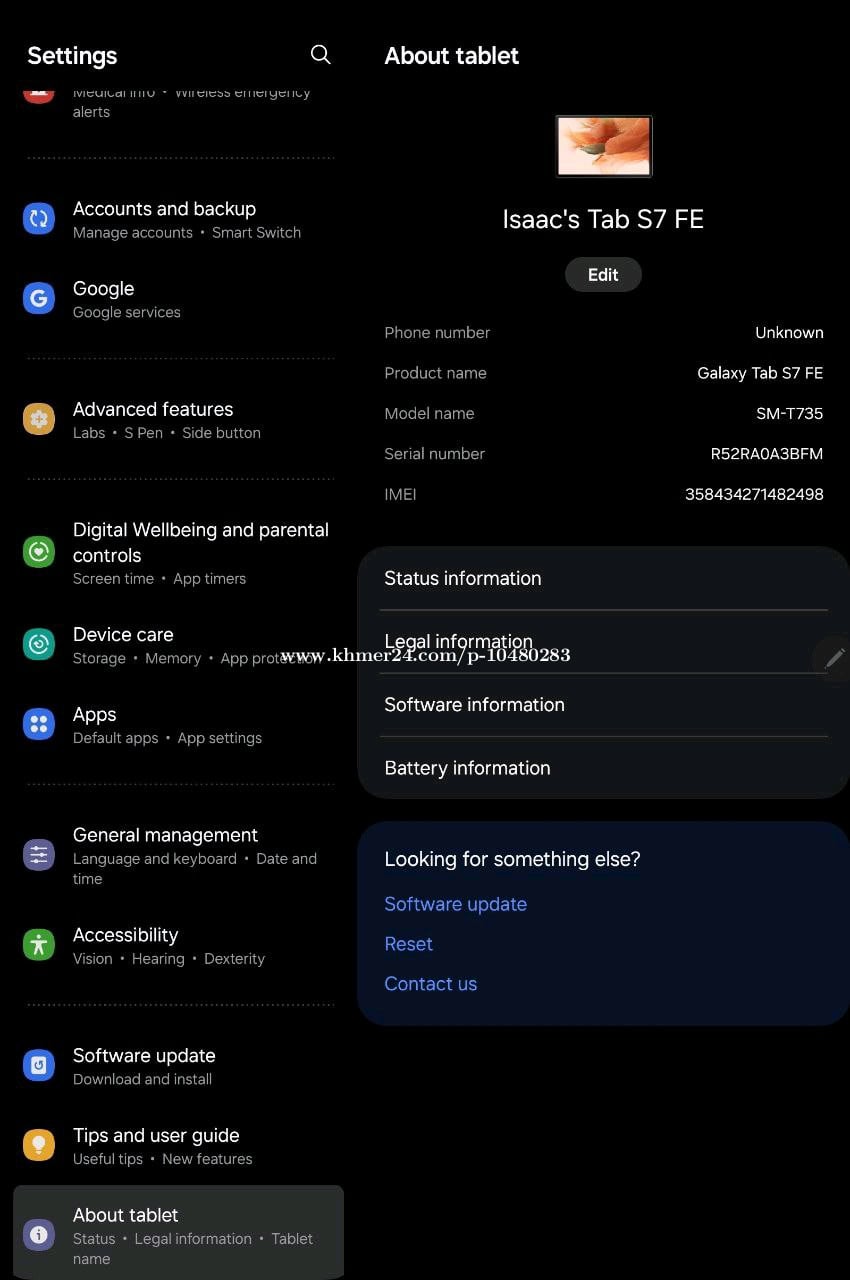Viewport: 850px width, 1280px height.
Task: Follow the Software update link
Action: [x=455, y=904]
